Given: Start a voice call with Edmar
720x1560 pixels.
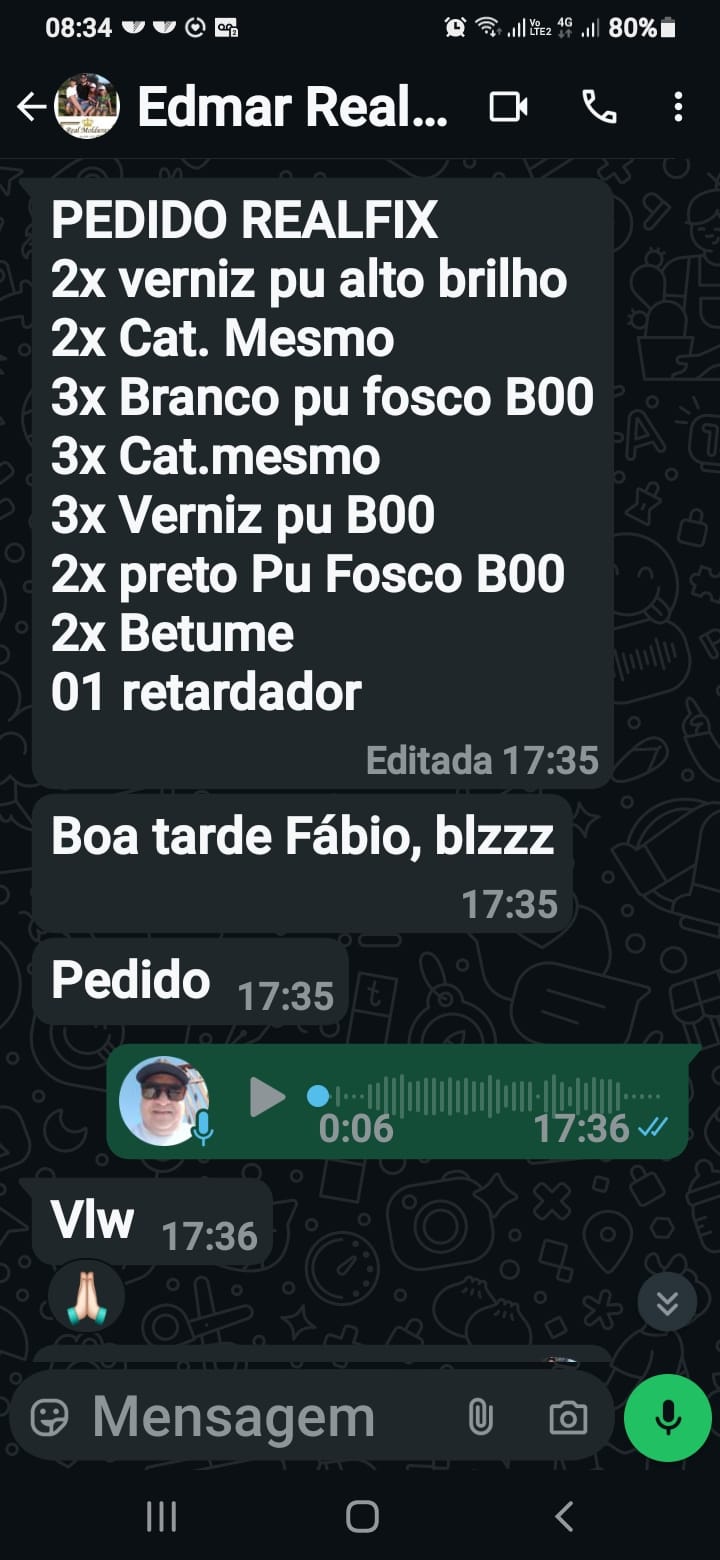Looking at the screenshot, I should pos(599,107).
